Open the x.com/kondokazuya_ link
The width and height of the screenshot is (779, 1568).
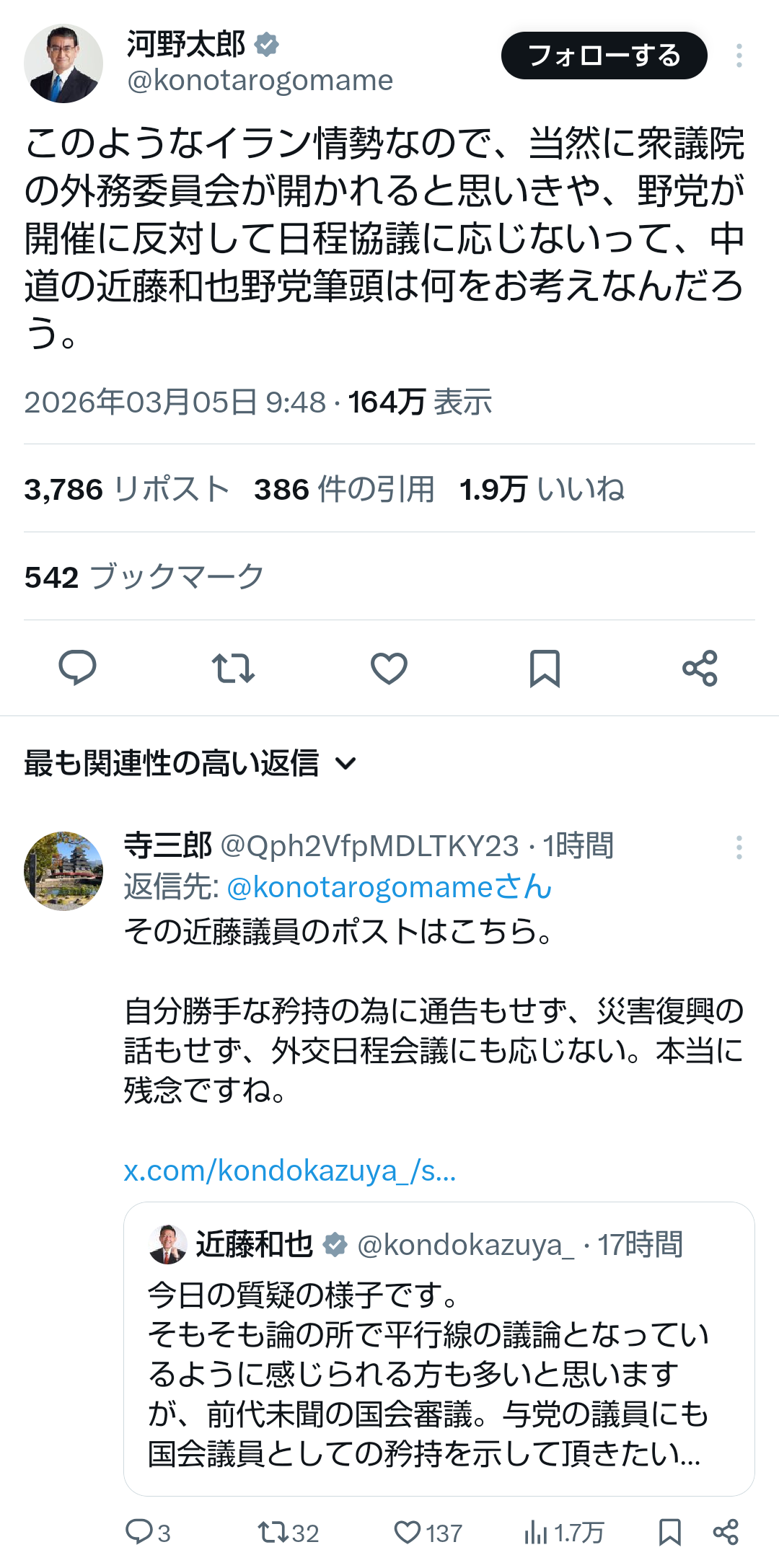[290, 1170]
